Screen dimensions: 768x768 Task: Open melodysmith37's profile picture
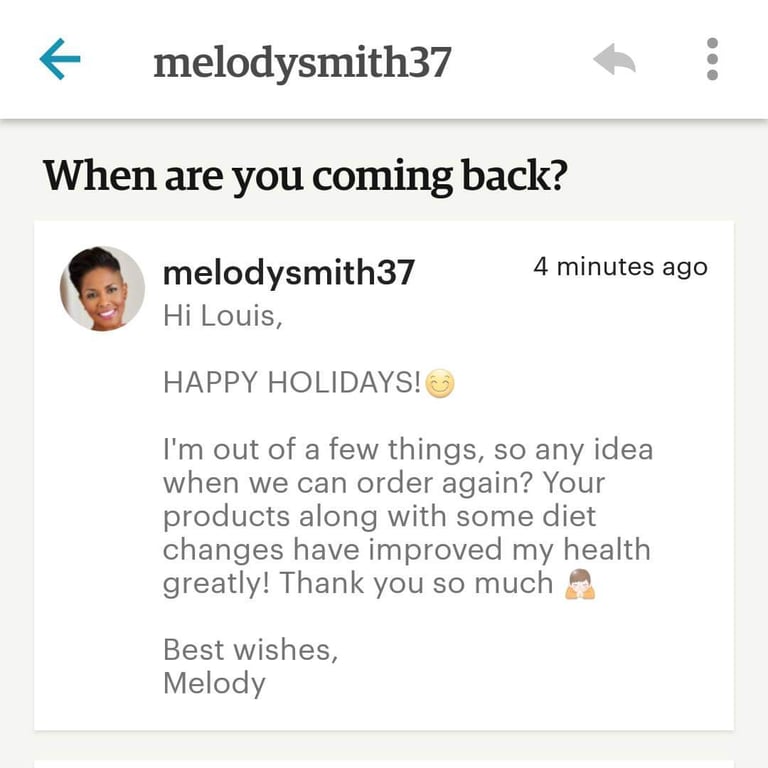pyautogui.click(x=102, y=289)
